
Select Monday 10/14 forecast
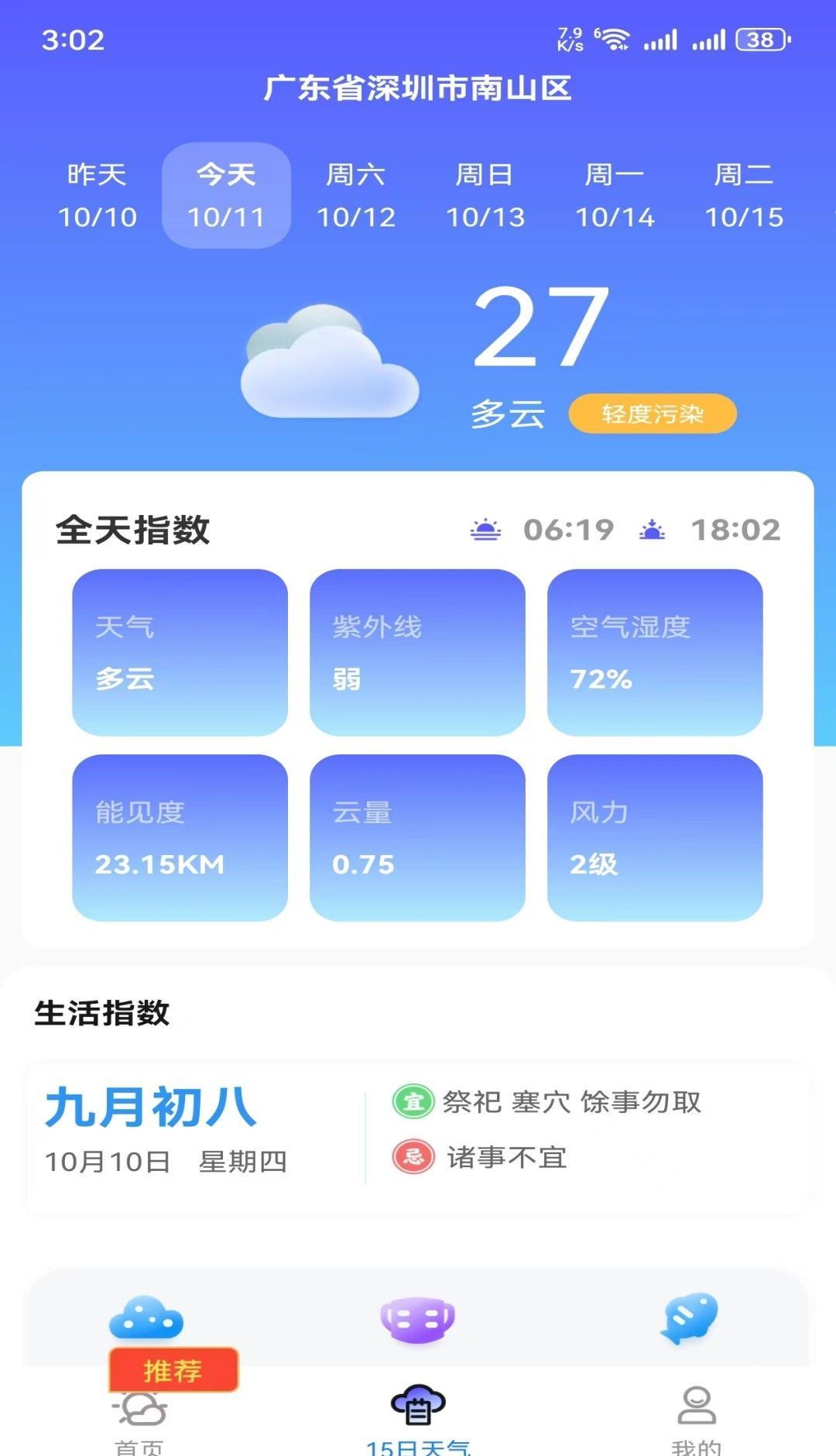pos(615,195)
